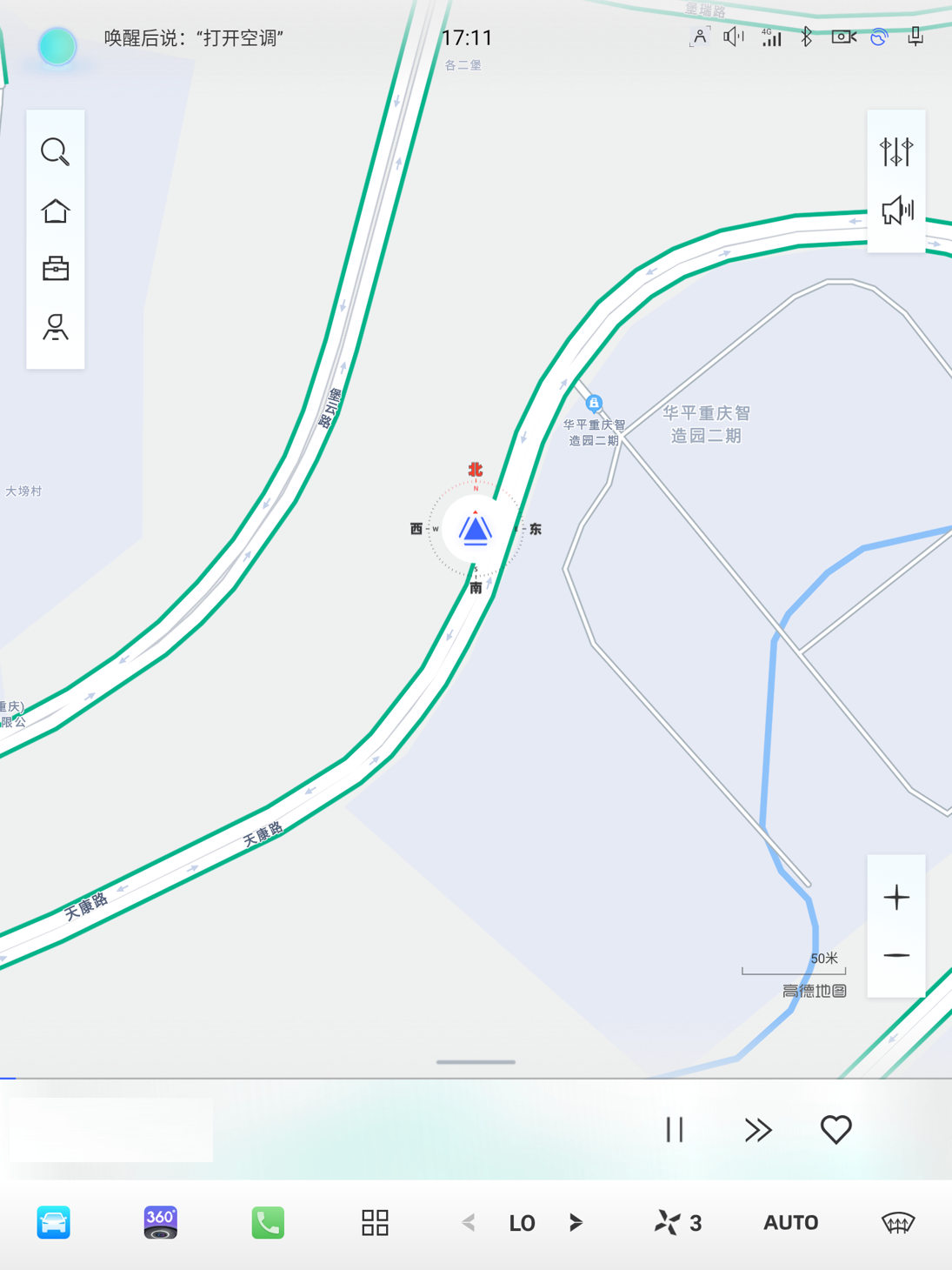Skip to the next track
The height and width of the screenshot is (1270, 952).
click(757, 1129)
